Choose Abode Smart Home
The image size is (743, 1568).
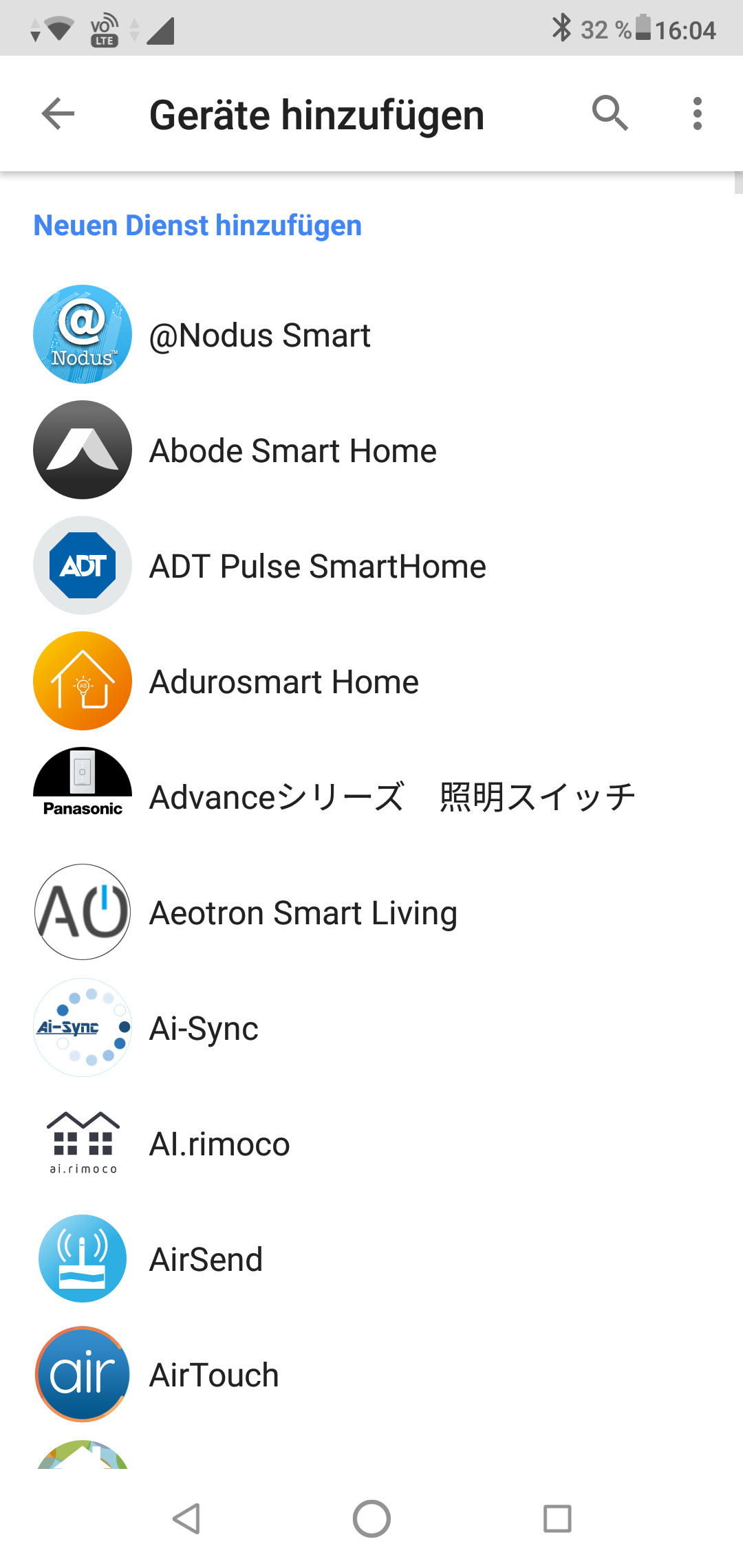pos(293,451)
